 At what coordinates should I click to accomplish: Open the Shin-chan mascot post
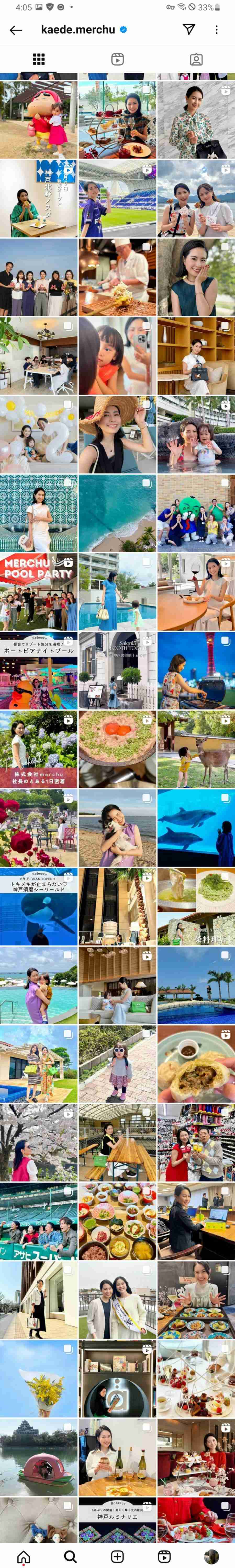[39, 120]
